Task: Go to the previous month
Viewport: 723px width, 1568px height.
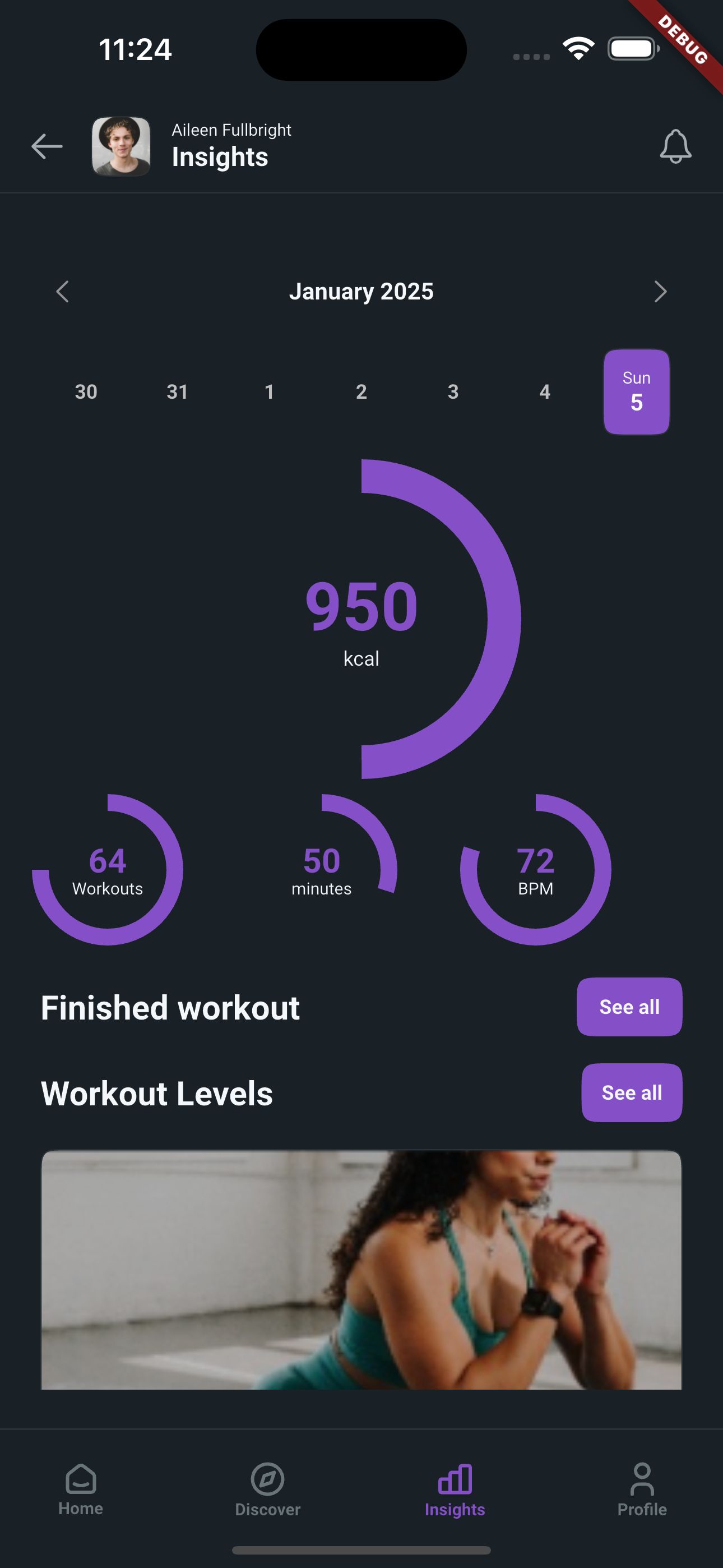Action: click(x=63, y=292)
